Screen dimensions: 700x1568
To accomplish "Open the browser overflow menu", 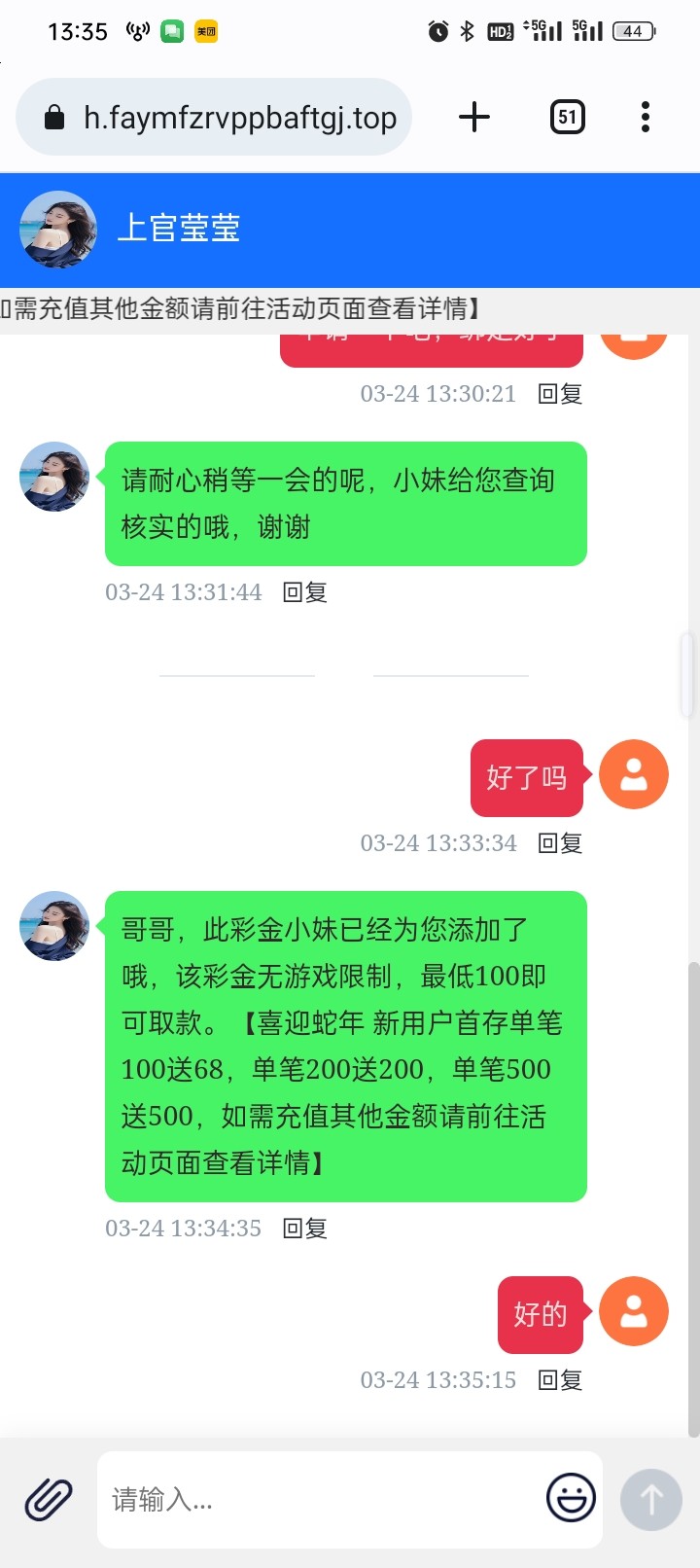I will tap(645, 118).
